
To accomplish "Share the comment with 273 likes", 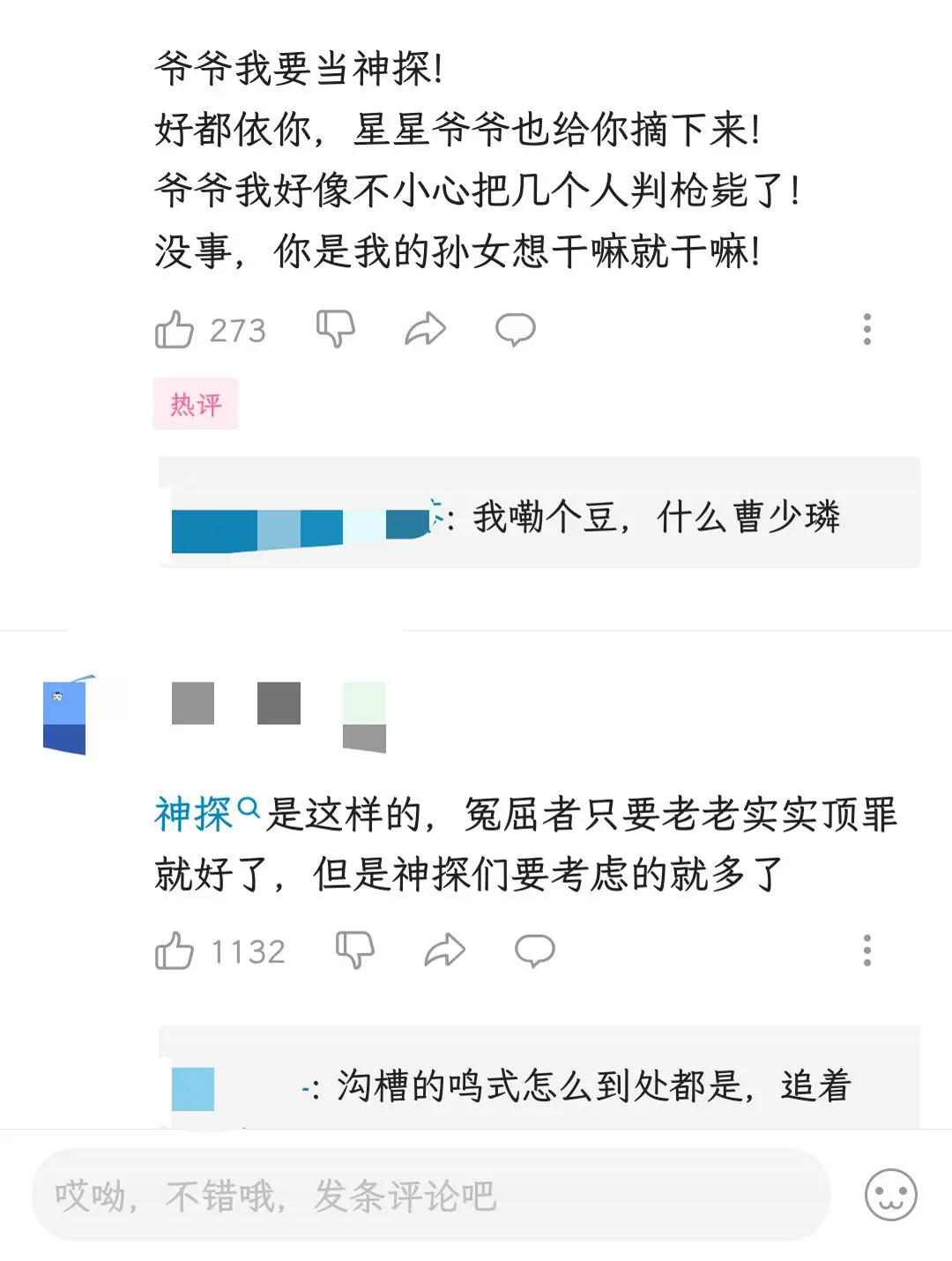I will coord(426,330).
